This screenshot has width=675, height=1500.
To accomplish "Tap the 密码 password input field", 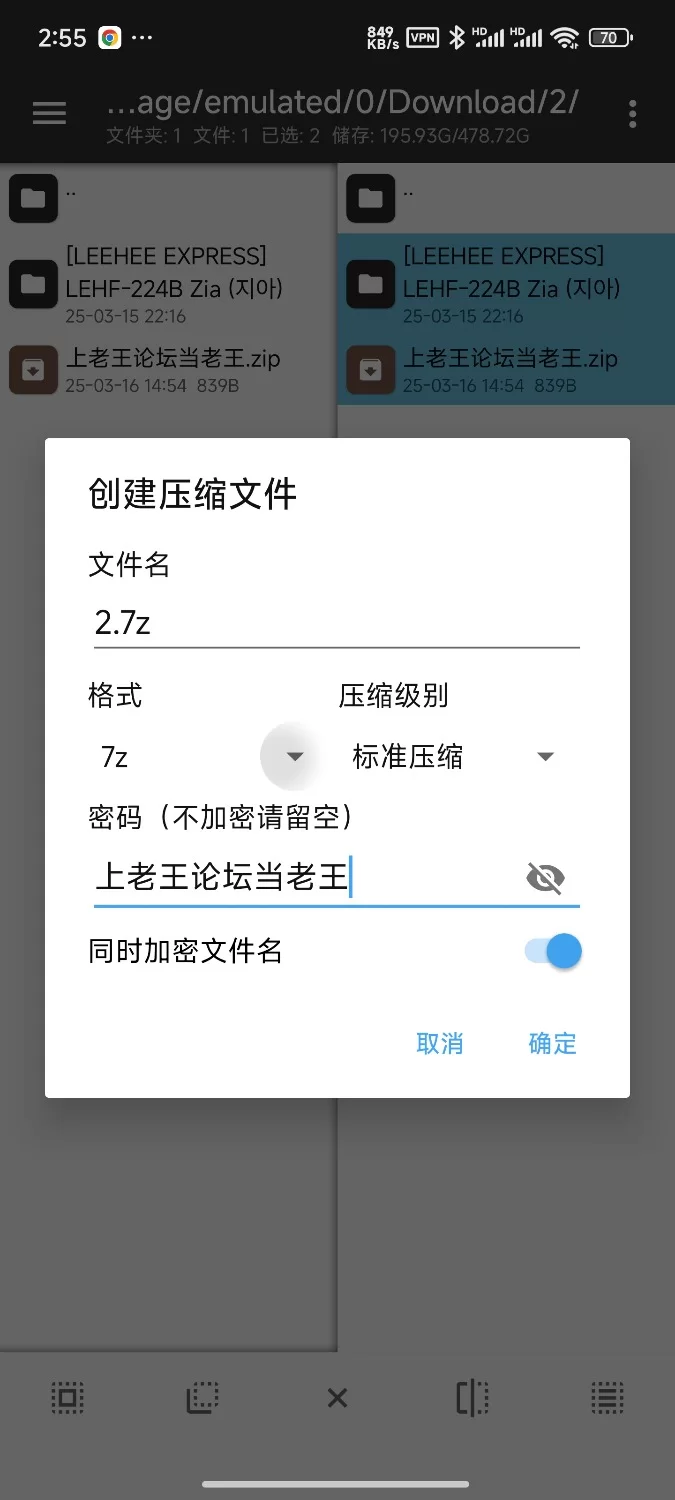I will tap(305, 878).
